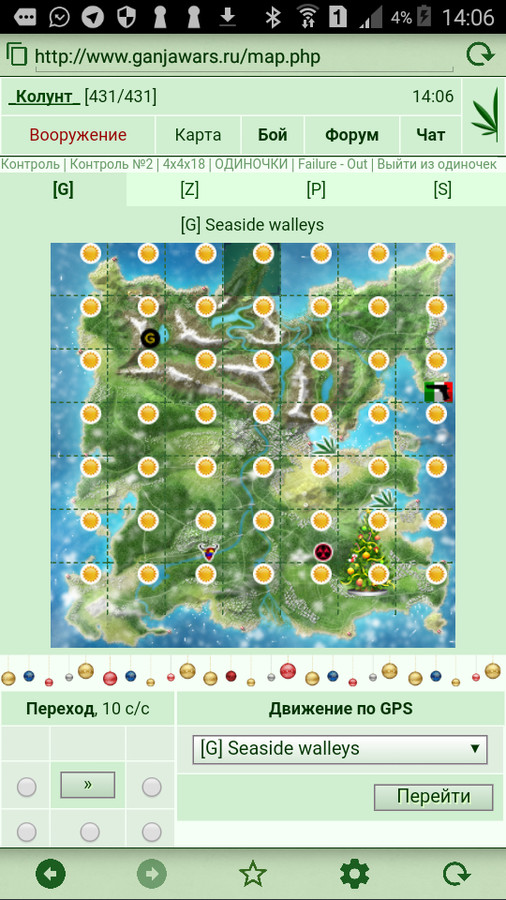This screenshot has width=506, height=900.
Task: Open browser settings gear
Action: 354,874
